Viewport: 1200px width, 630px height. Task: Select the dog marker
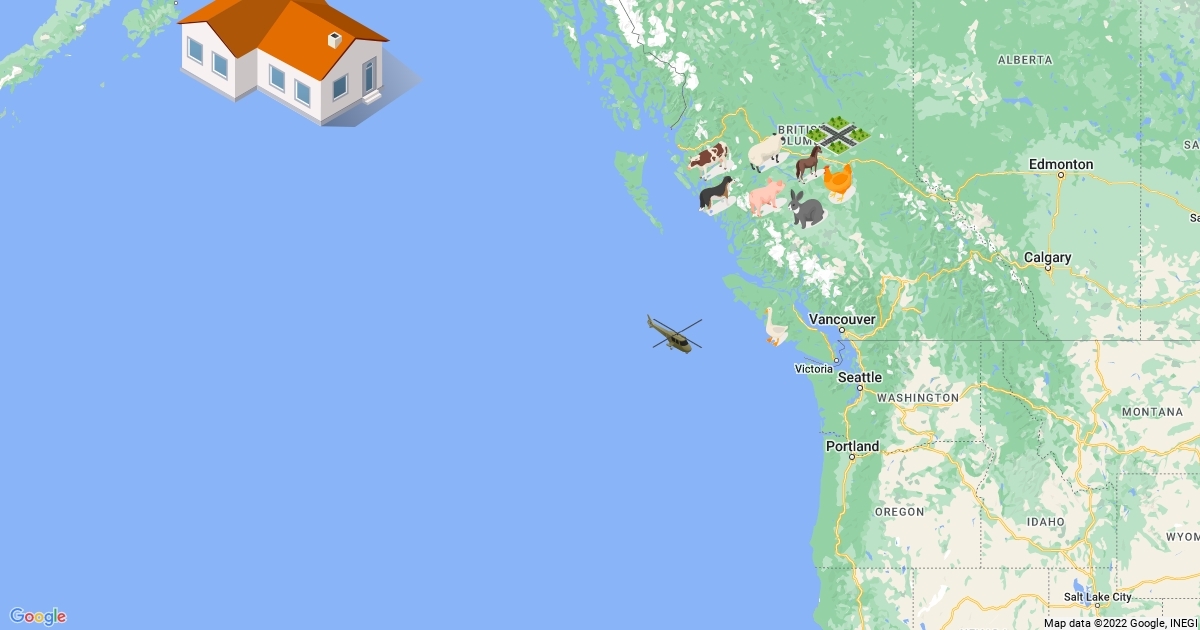tap(716, 193)
